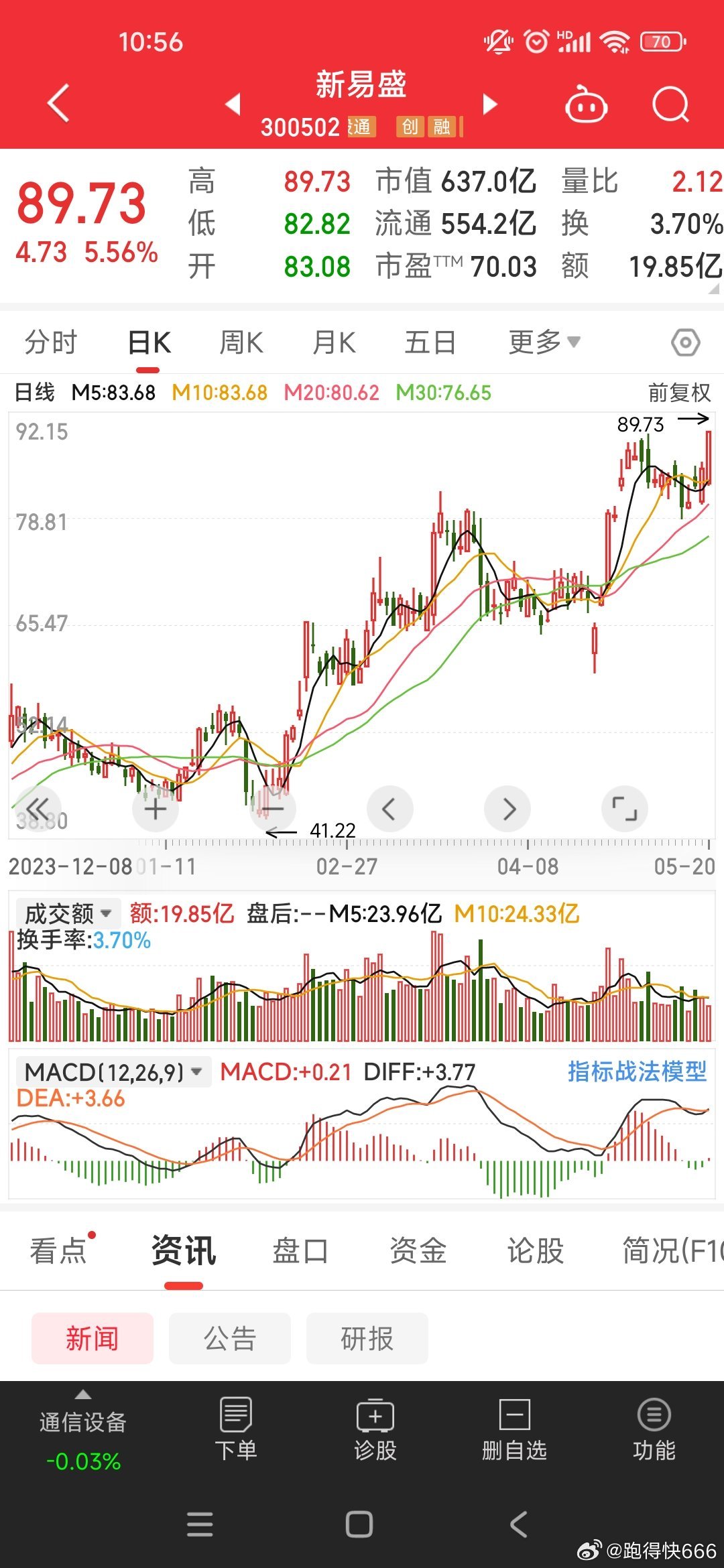
Task: Zoom in on the K-line chart
Action: [x=156, y=809]
